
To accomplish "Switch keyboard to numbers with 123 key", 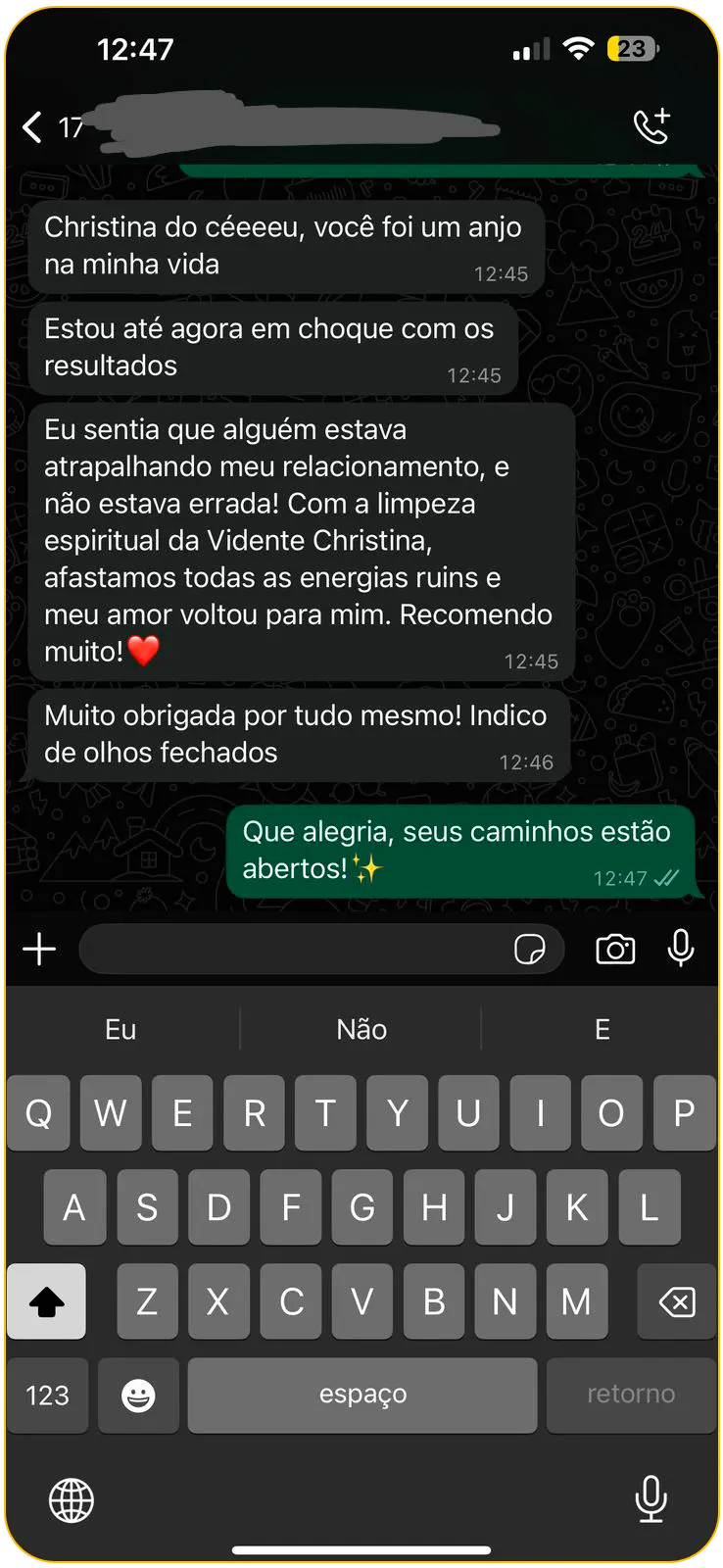I will (47, 1395).
